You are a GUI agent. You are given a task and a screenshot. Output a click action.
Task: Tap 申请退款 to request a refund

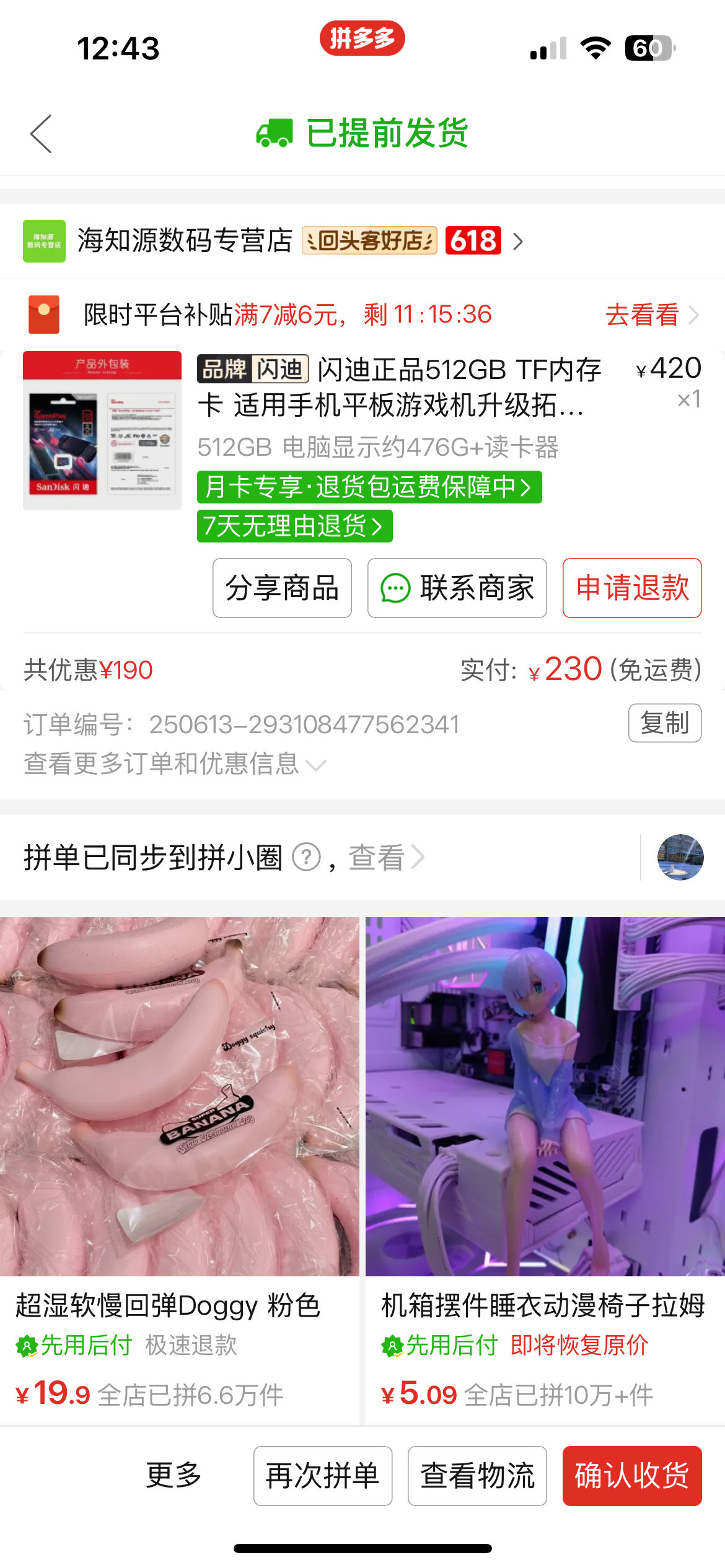point(631,588)
